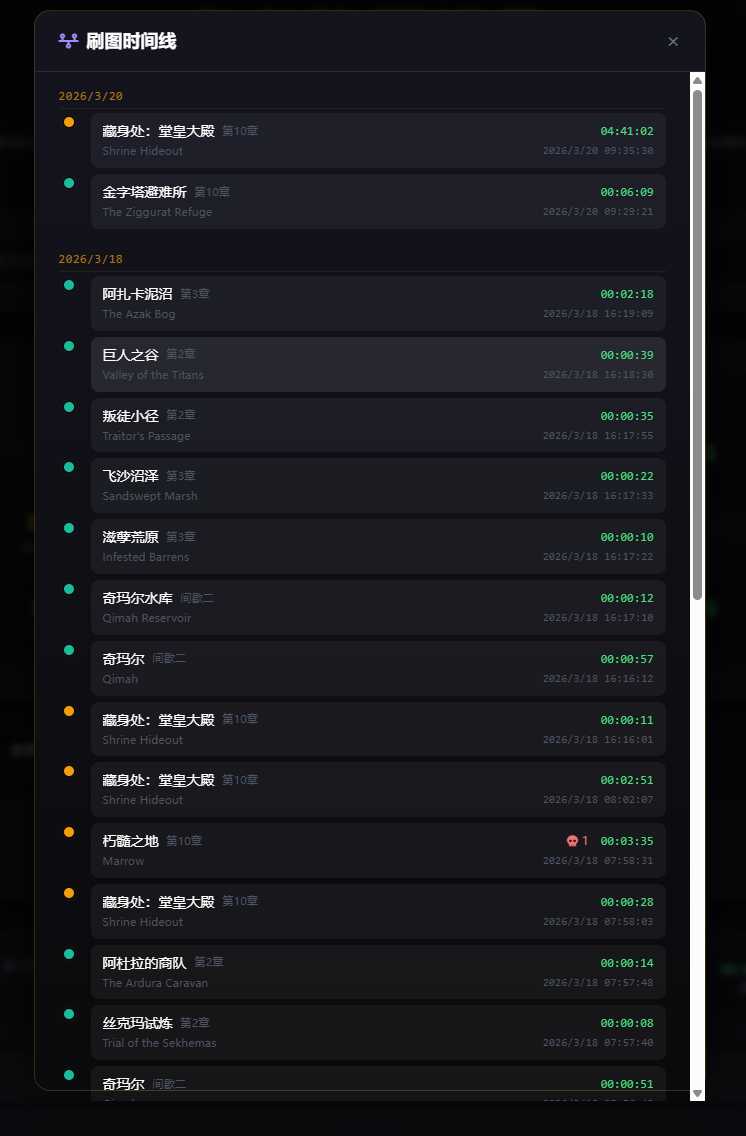Image resolution: width=746 pixels, height=1136 pixels.
Task: Select the 朽髓之地 entry with one death
Action: (378, 850)
